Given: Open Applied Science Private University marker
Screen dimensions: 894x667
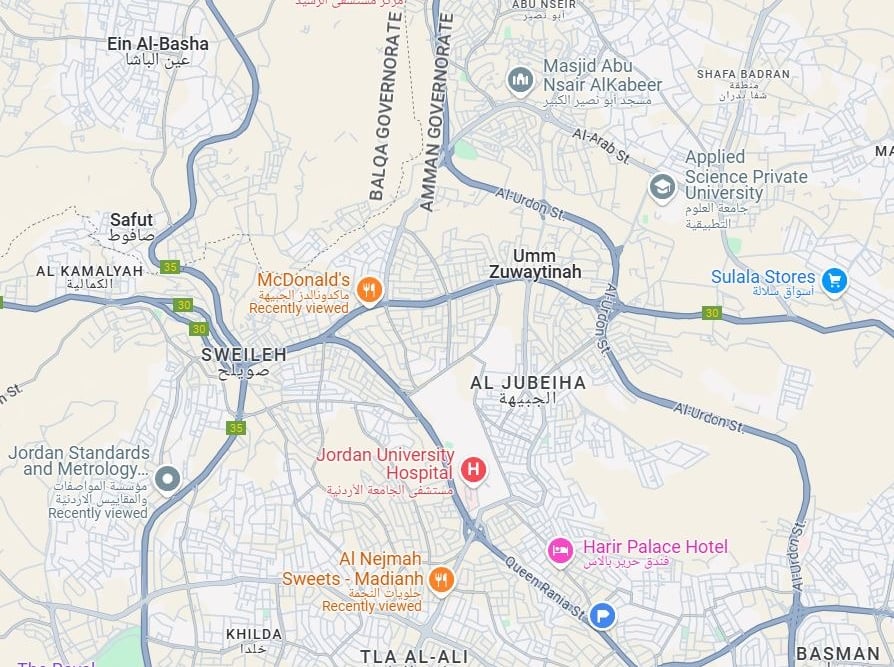Looking at the screenshot, I should point(661,187).
